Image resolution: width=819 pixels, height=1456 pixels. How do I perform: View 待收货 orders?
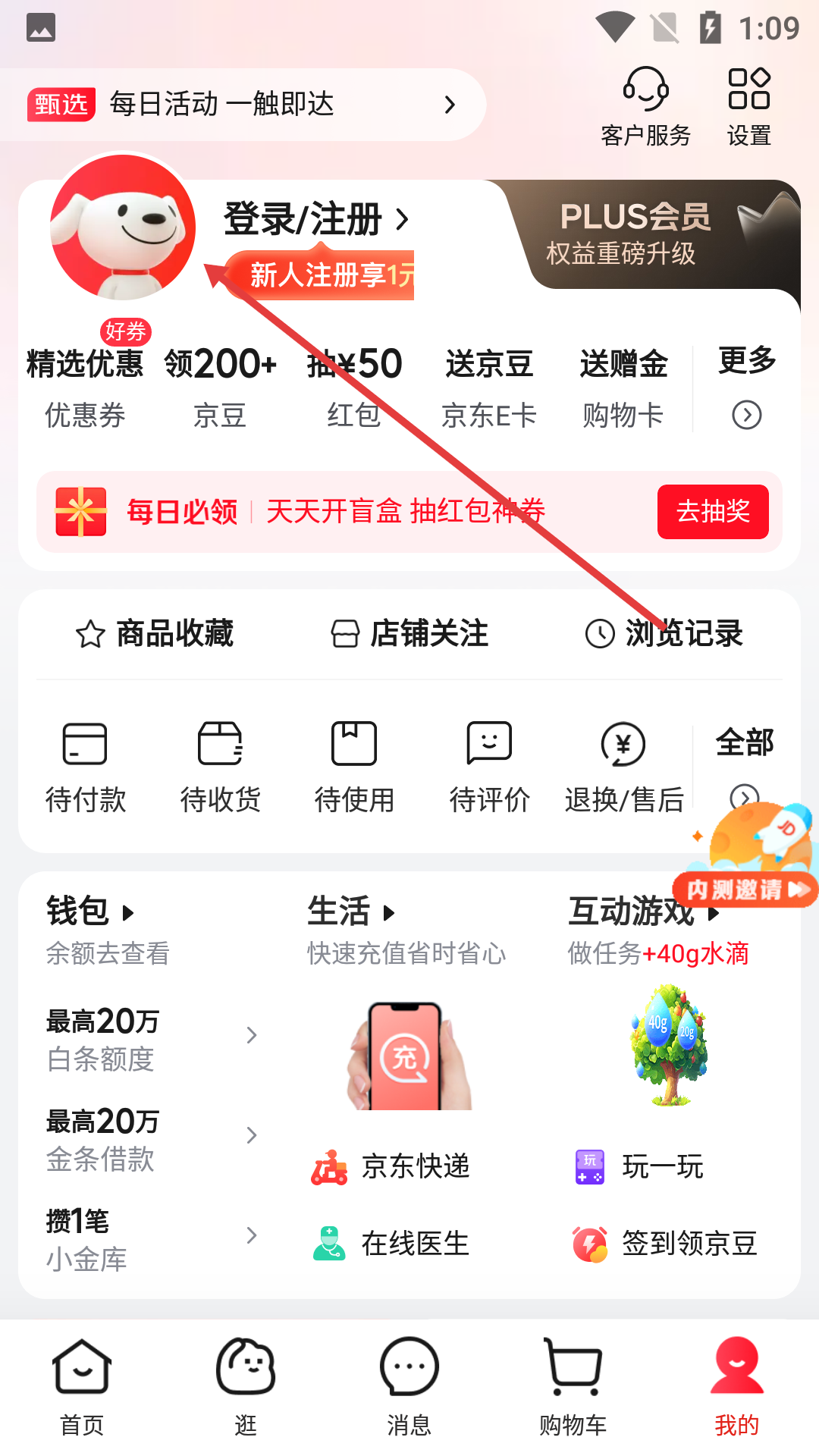(220, 767)
